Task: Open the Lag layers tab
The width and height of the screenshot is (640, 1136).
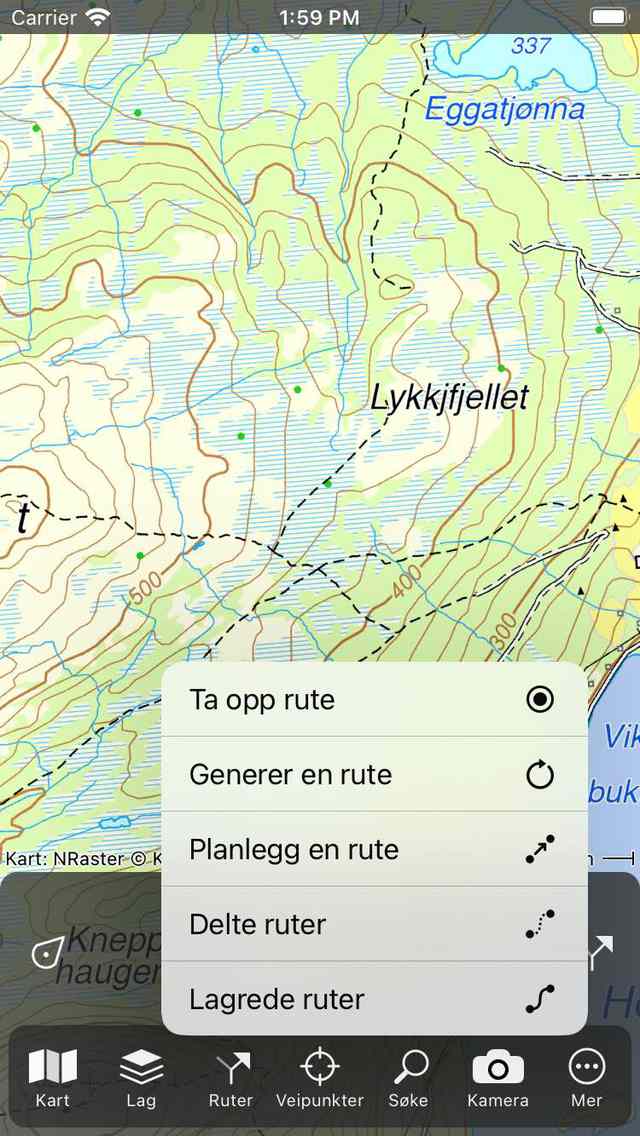Action: (141, 1078)
